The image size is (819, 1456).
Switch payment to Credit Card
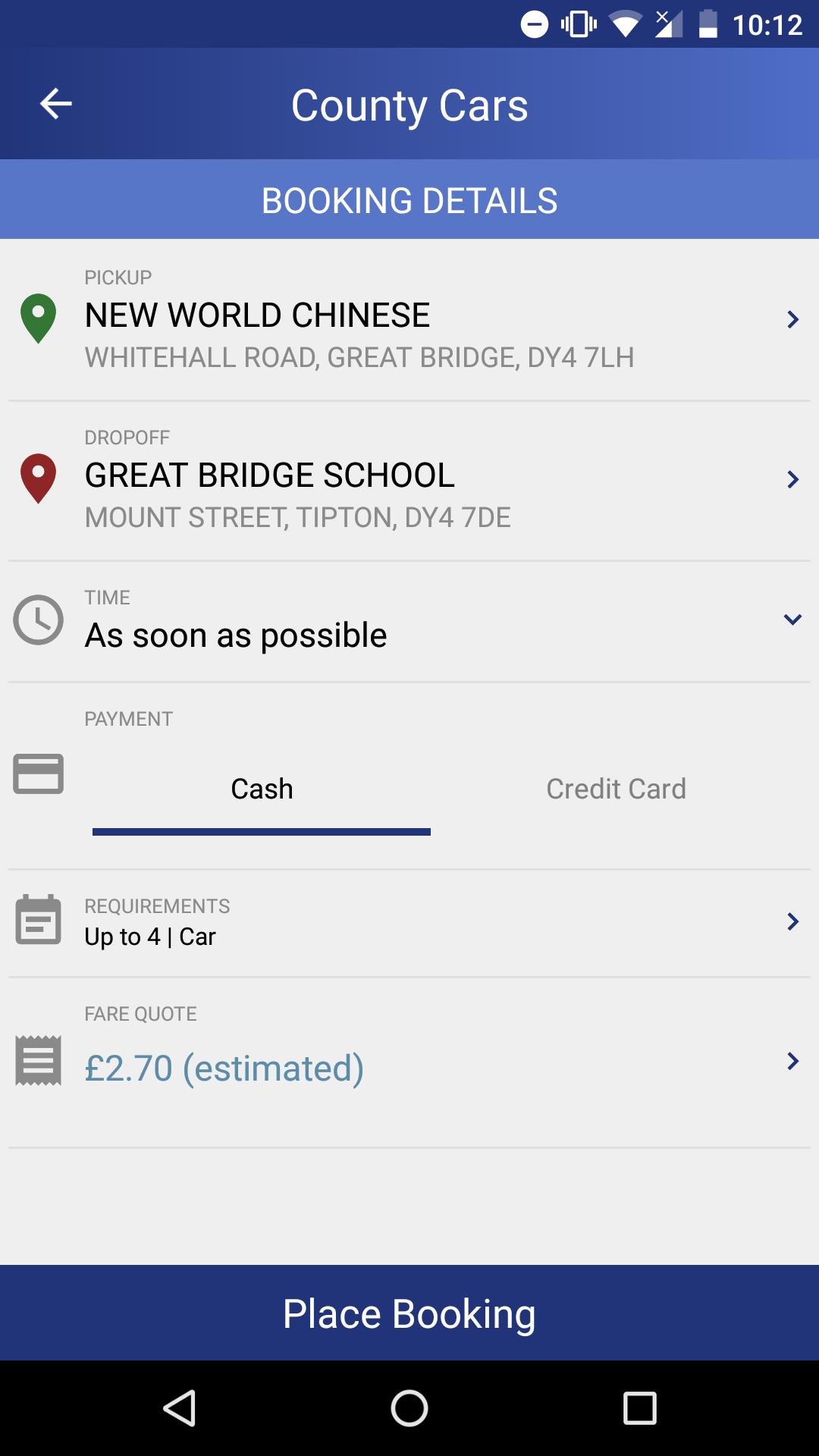[x=616, y=789]
